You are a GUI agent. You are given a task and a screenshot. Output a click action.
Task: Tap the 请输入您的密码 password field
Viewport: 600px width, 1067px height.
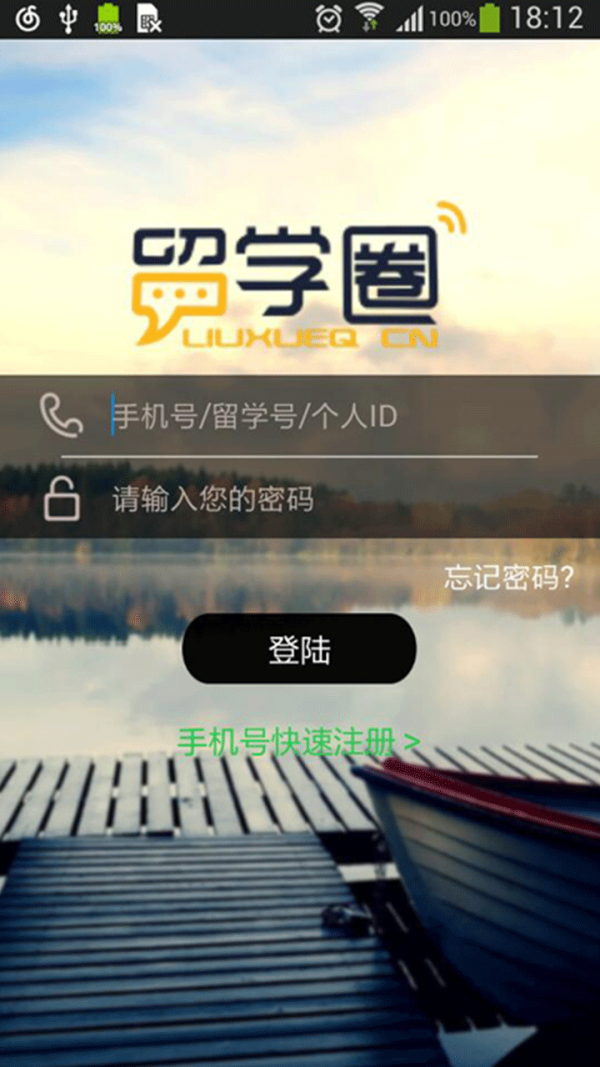[x=320, y=498]
